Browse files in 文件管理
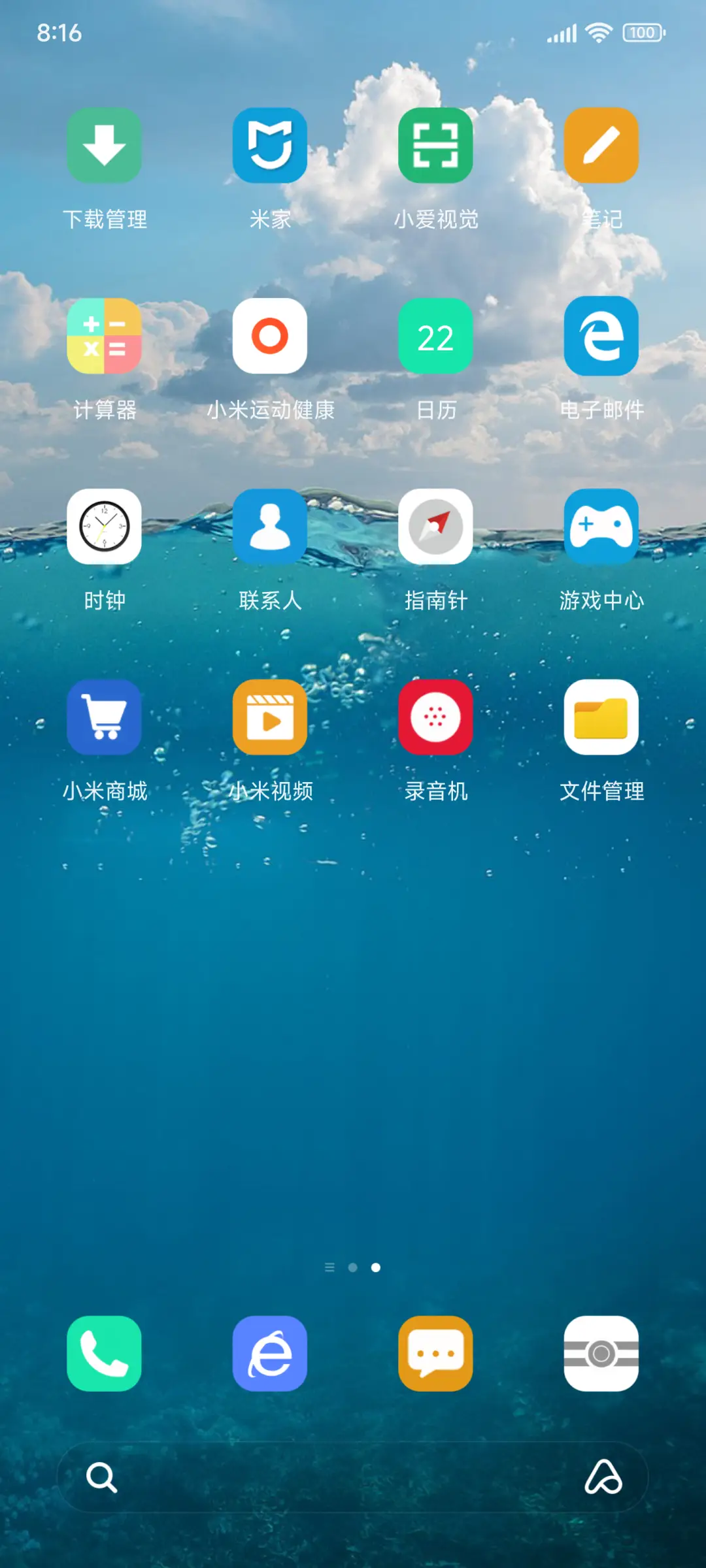The image size is (706, 1568). [601, 717]
